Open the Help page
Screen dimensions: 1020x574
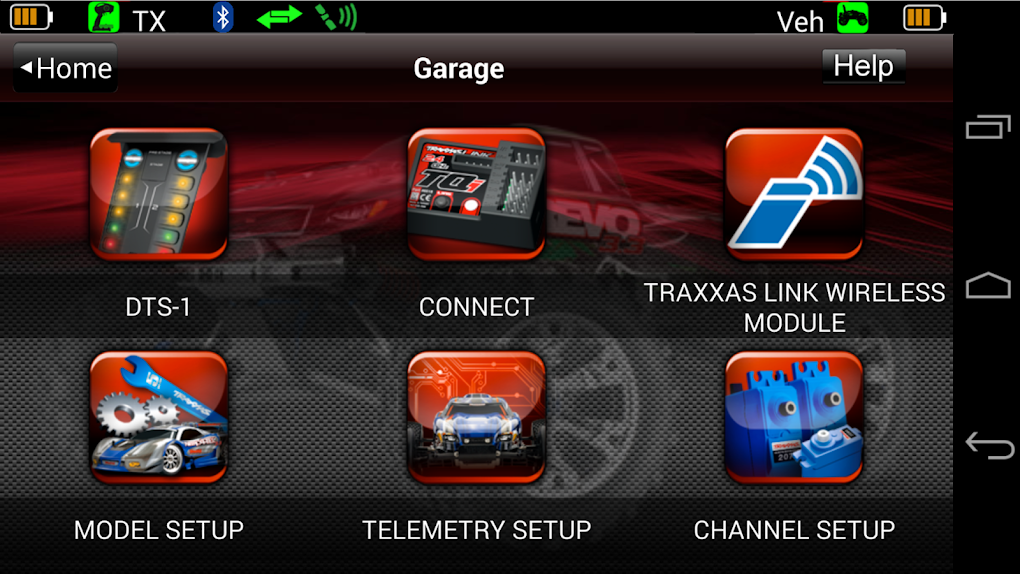[863, 66]
